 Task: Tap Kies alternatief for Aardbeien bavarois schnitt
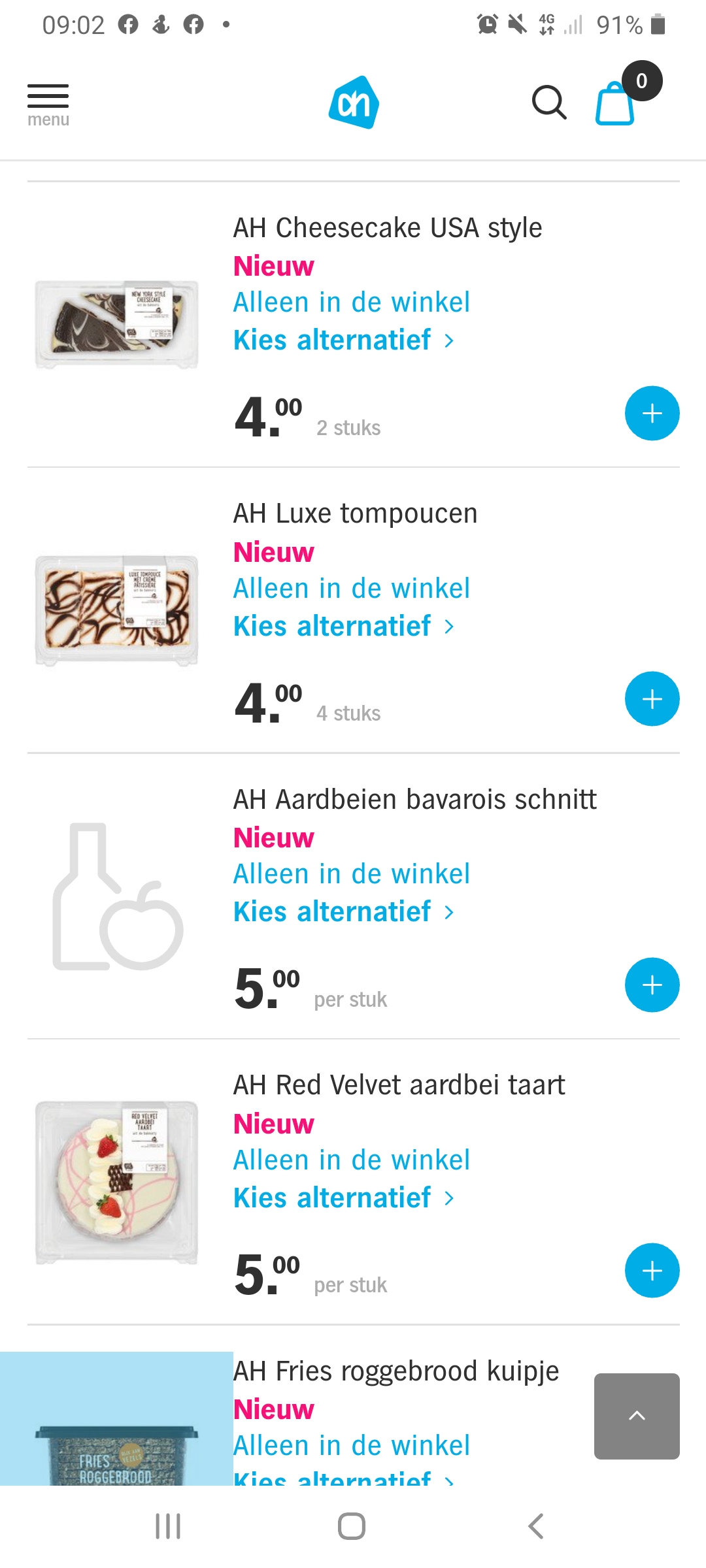click(344, 912)
